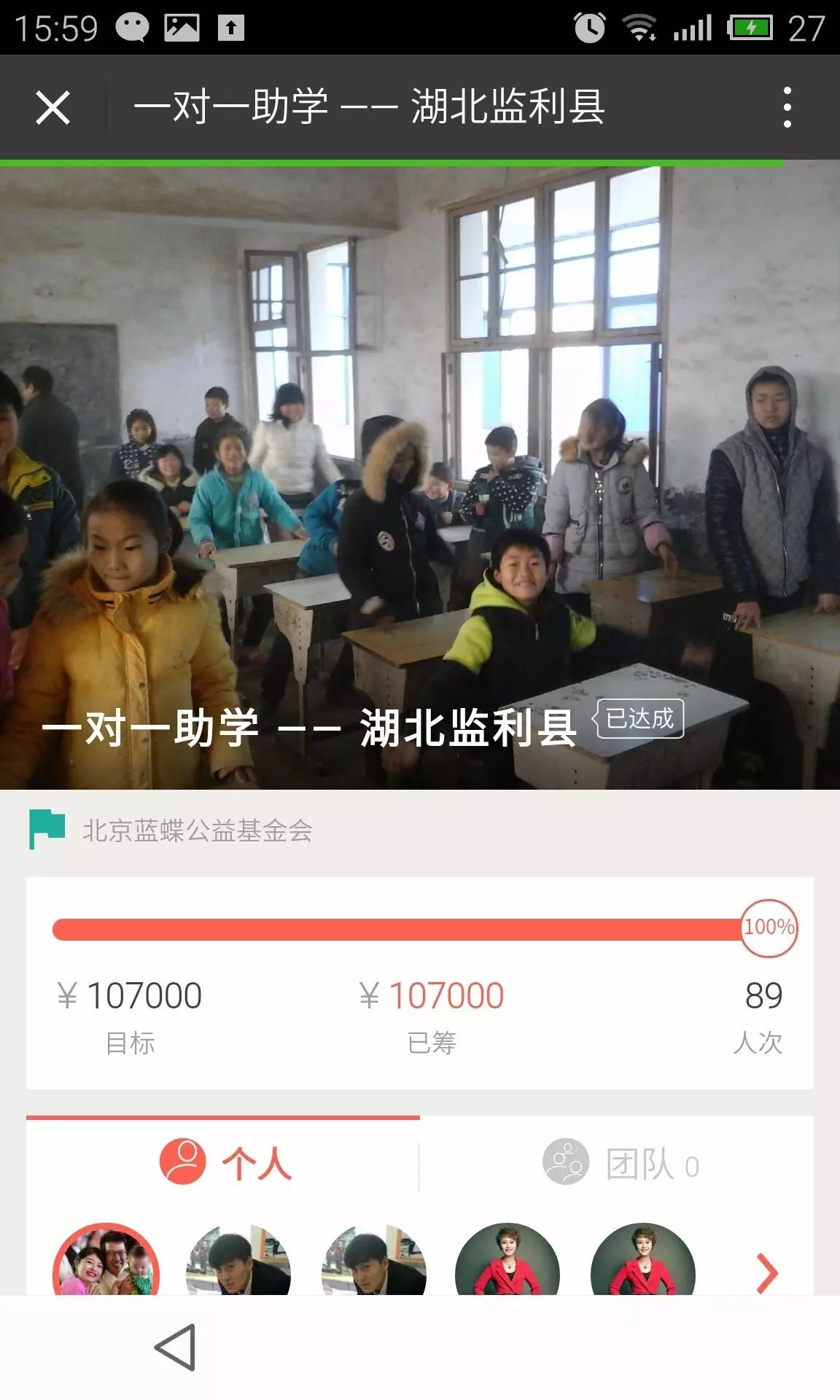The width and height of the screenshot is (840, 1400).
Task: Switch to the 团队 tab
Action: [x=621, y=1164]
